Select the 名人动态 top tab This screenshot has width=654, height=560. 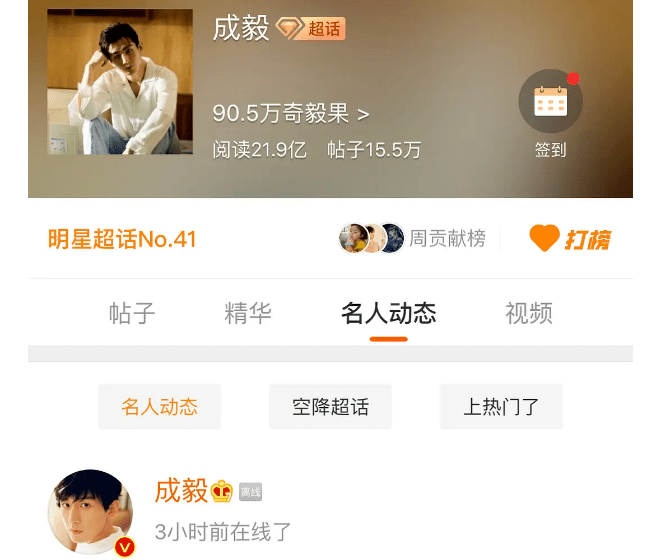[x=388, y=313]
